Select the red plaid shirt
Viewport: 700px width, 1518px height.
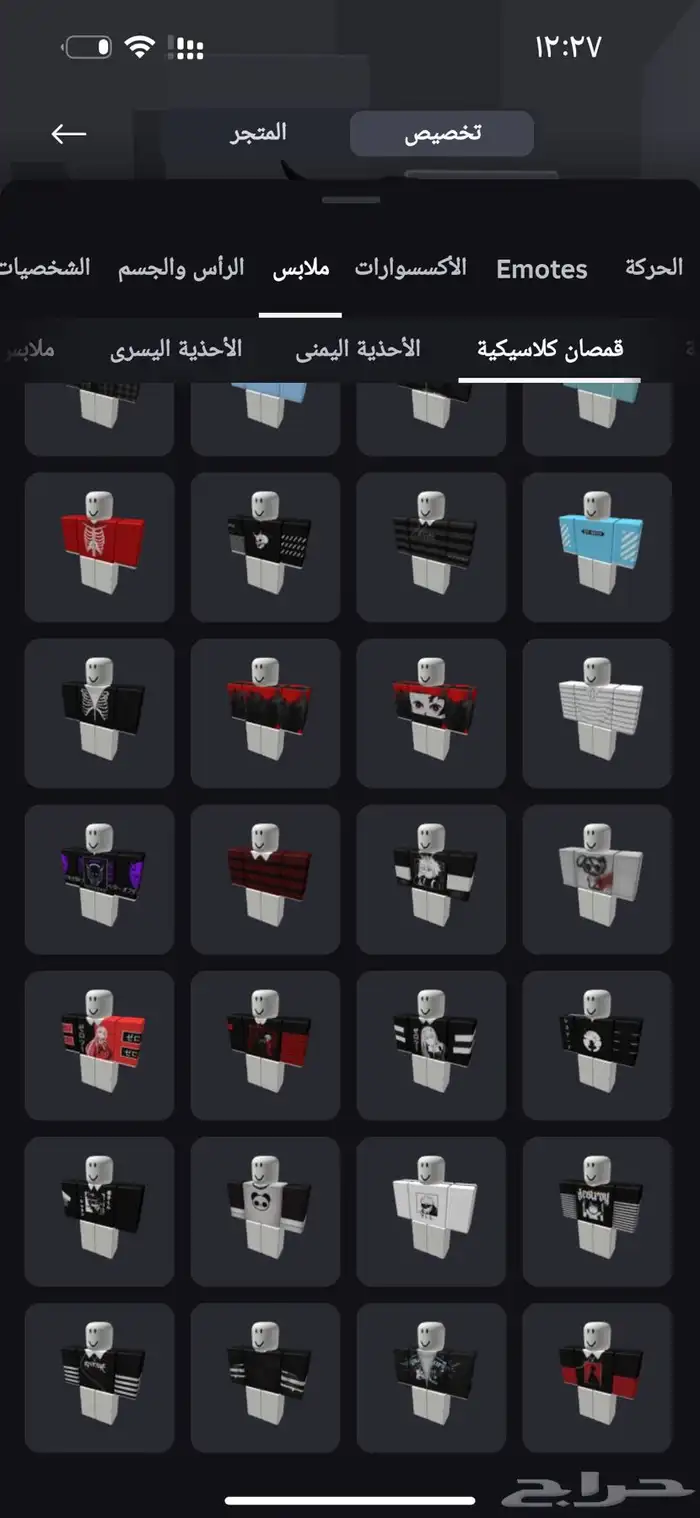265,880
